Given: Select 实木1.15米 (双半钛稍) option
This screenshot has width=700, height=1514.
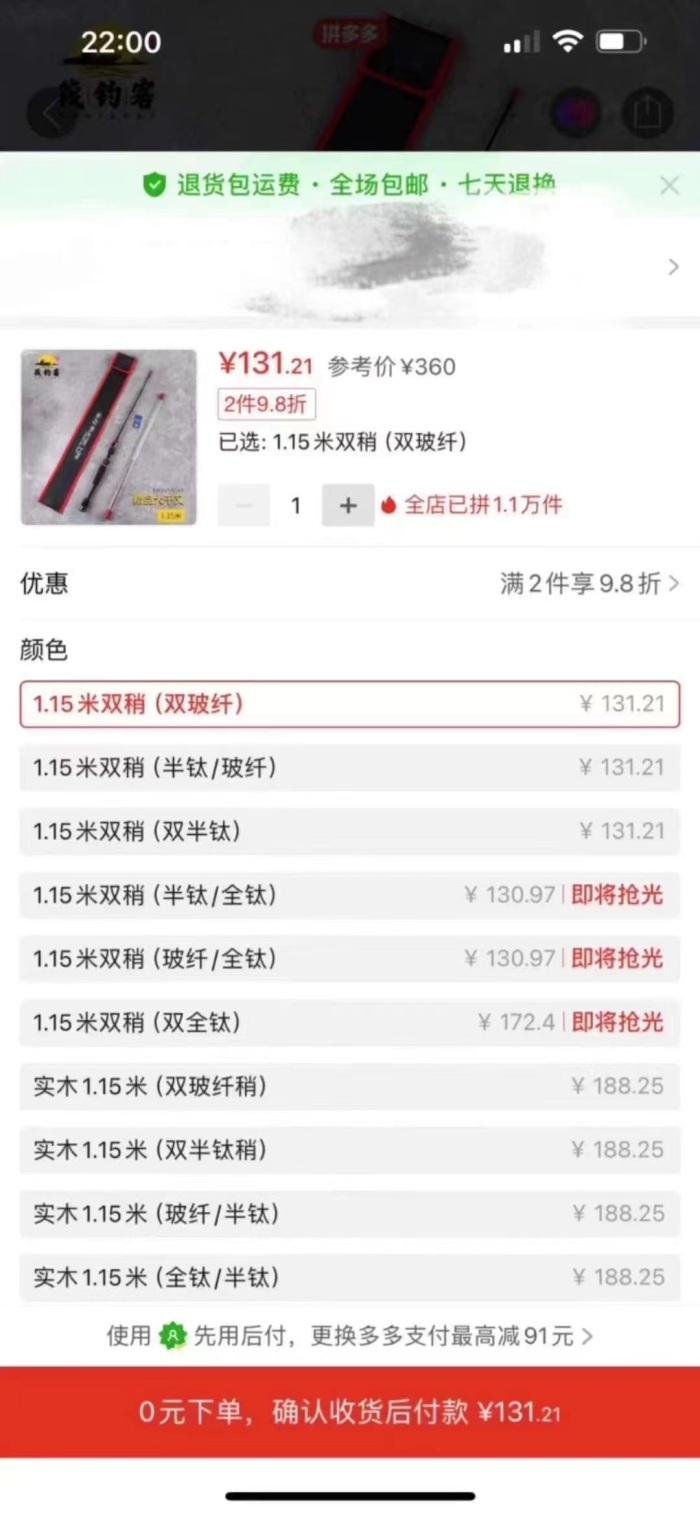Looking at the screenshot, I should 349,1150.
